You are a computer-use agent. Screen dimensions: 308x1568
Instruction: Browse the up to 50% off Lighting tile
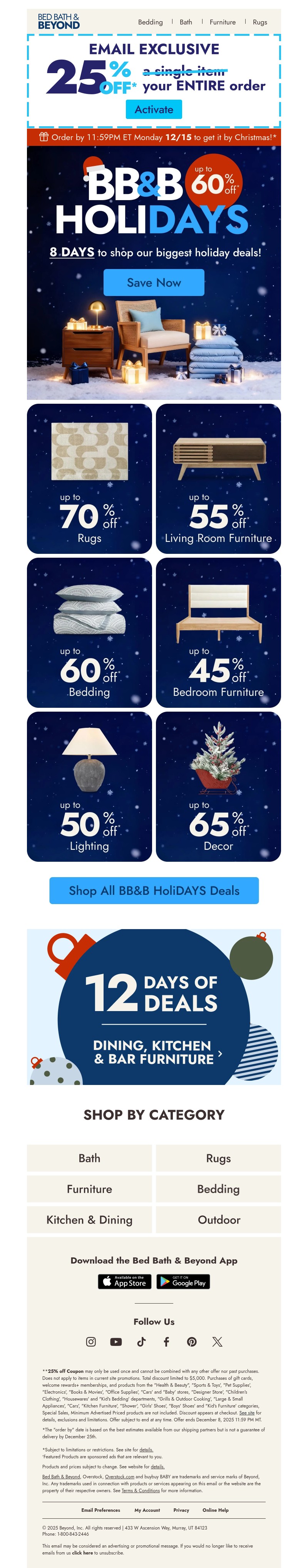point(89,786)
